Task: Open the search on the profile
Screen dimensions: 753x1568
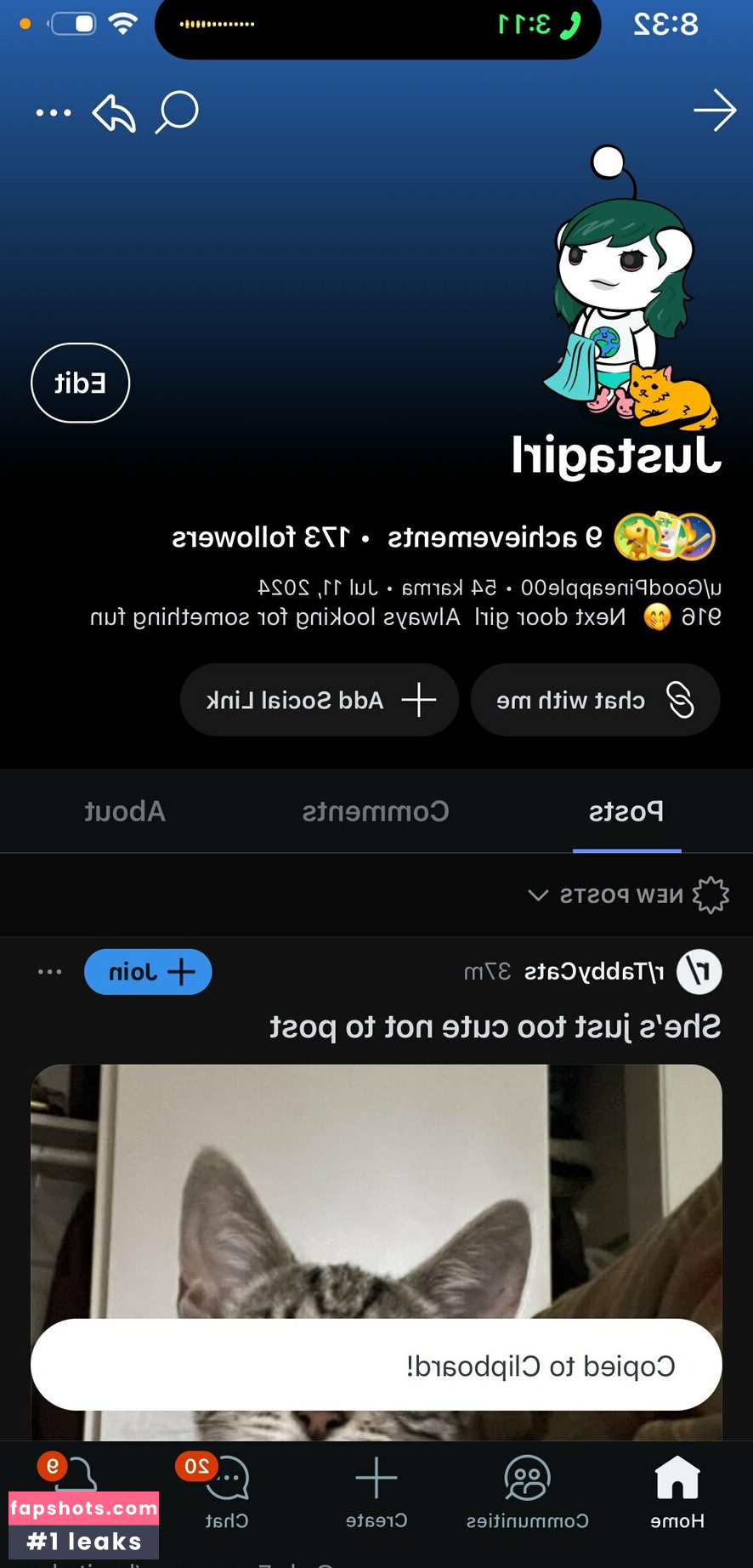Action: pos(176,111)
